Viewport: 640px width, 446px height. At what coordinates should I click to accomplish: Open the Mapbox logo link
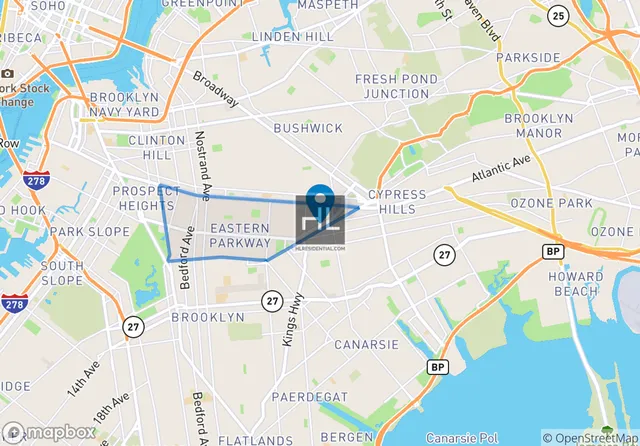(48, 433)
